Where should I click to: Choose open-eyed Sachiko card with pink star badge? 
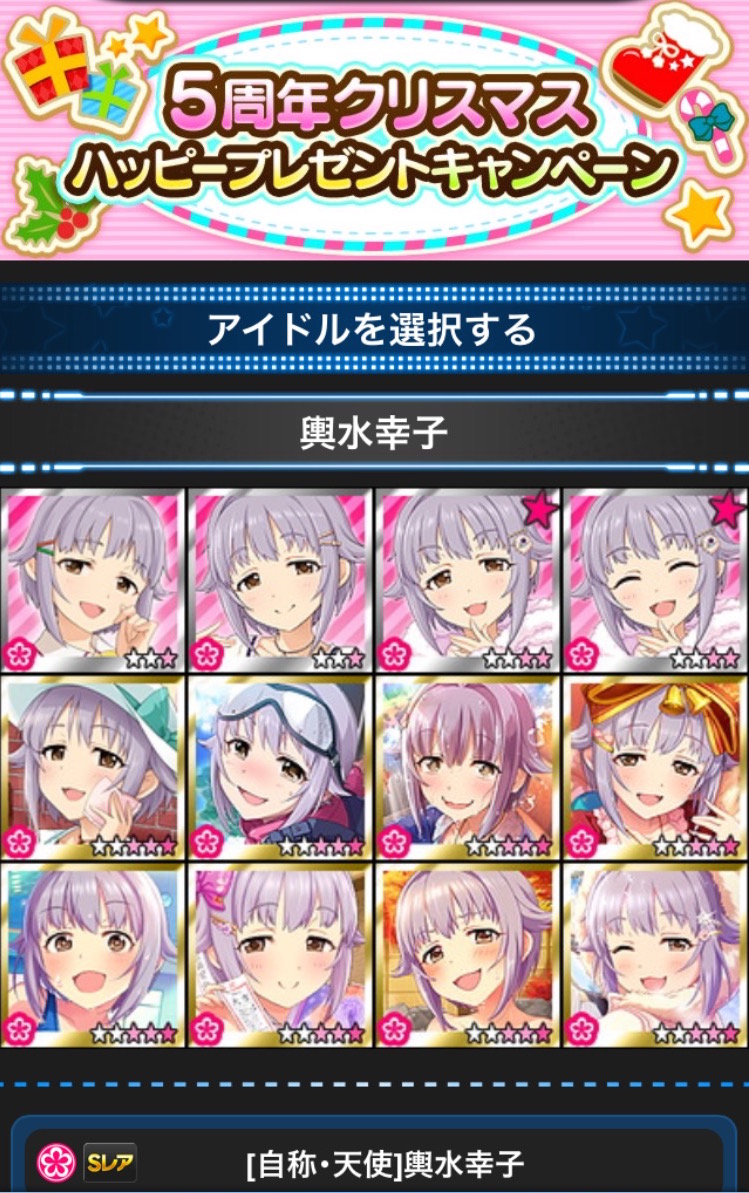coord(468,580)
